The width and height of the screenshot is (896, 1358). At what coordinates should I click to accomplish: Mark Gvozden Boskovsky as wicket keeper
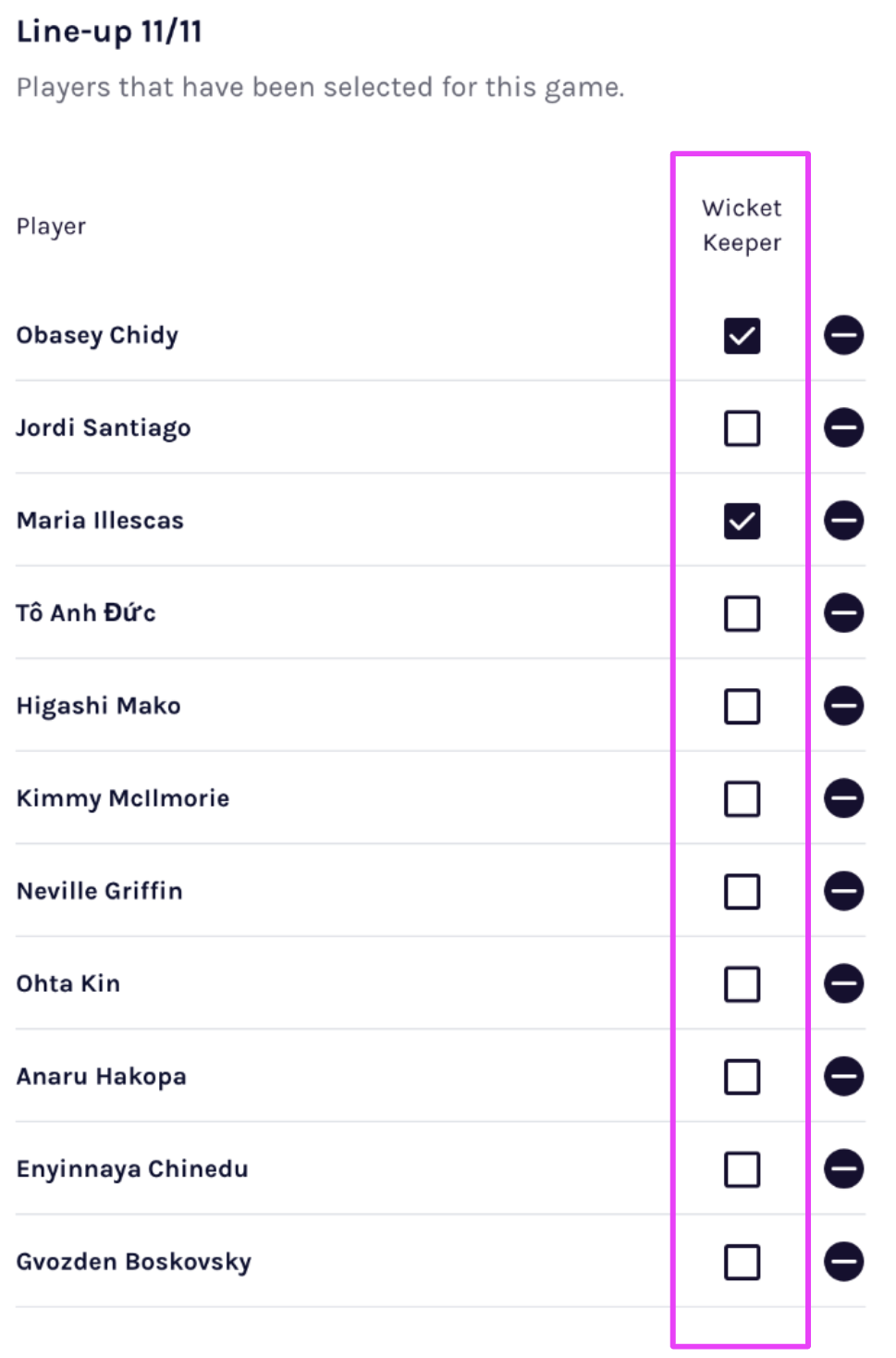(x=742, y=1262)
